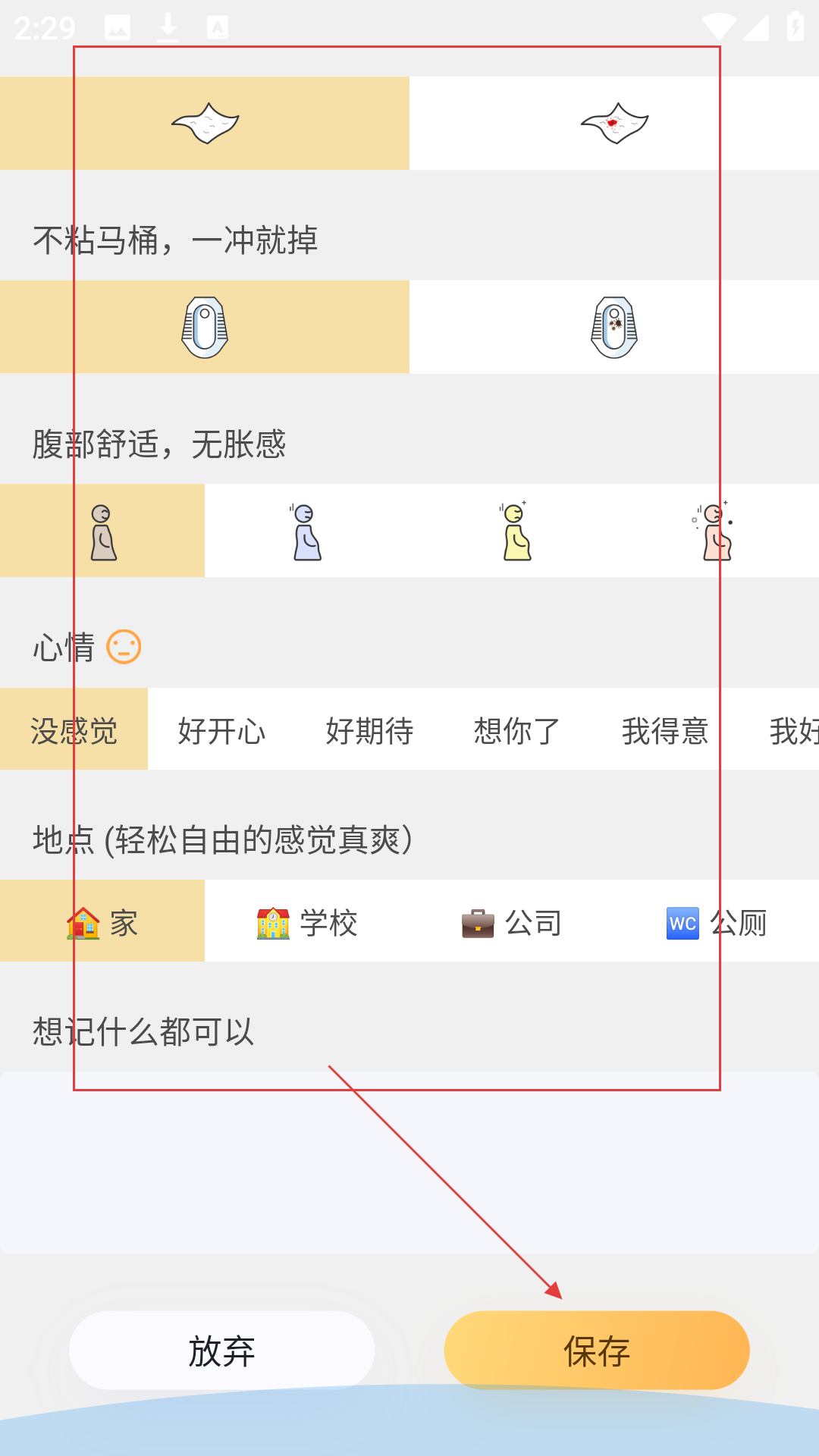Image resolution: width=819 pixels, height=1456 pixels.
Task: Choose the clean toilet option
Action: tap(205, 327)
